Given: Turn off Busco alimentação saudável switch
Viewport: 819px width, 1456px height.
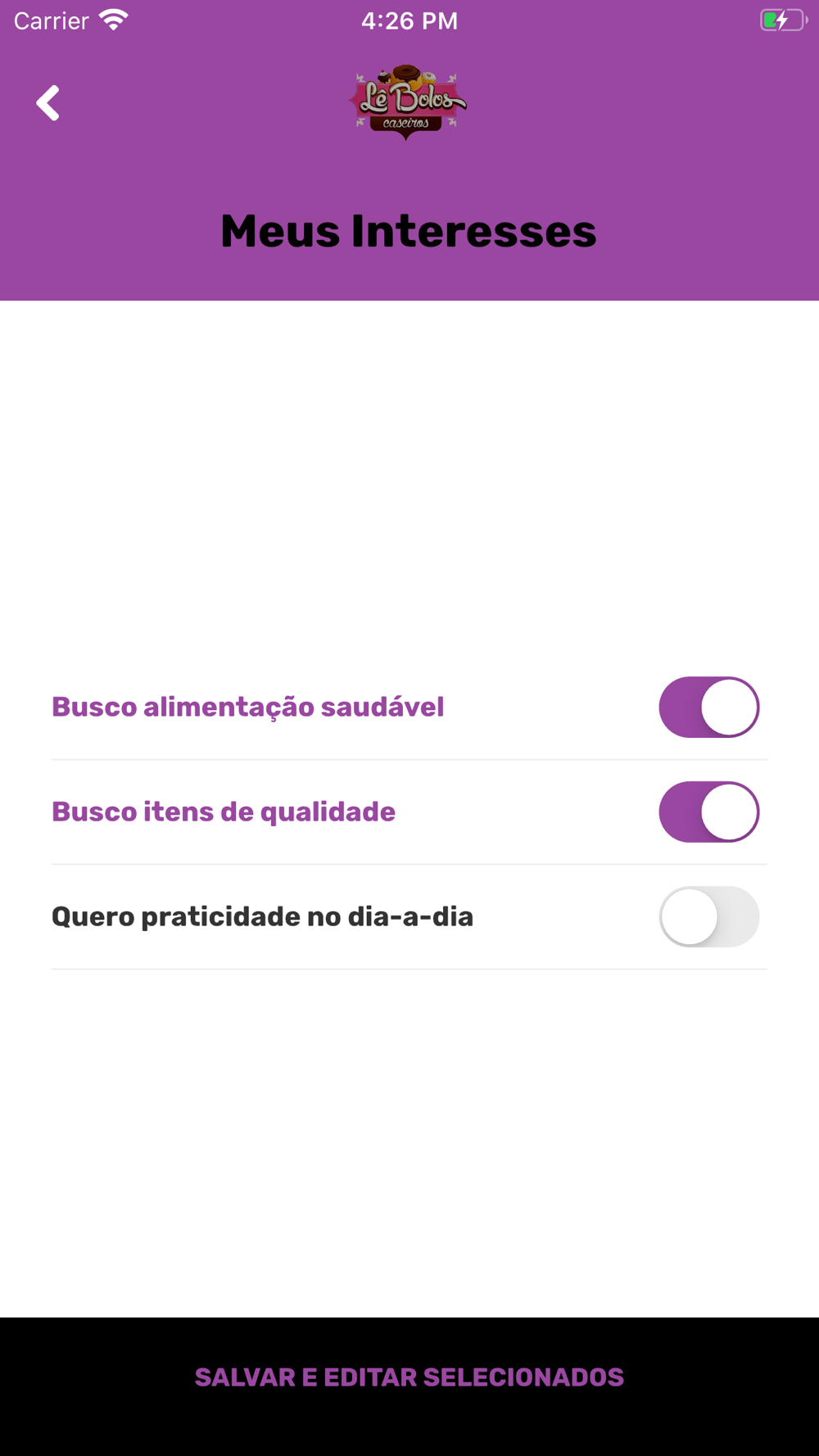Looking at the screenshot, I should click(709, 708).
